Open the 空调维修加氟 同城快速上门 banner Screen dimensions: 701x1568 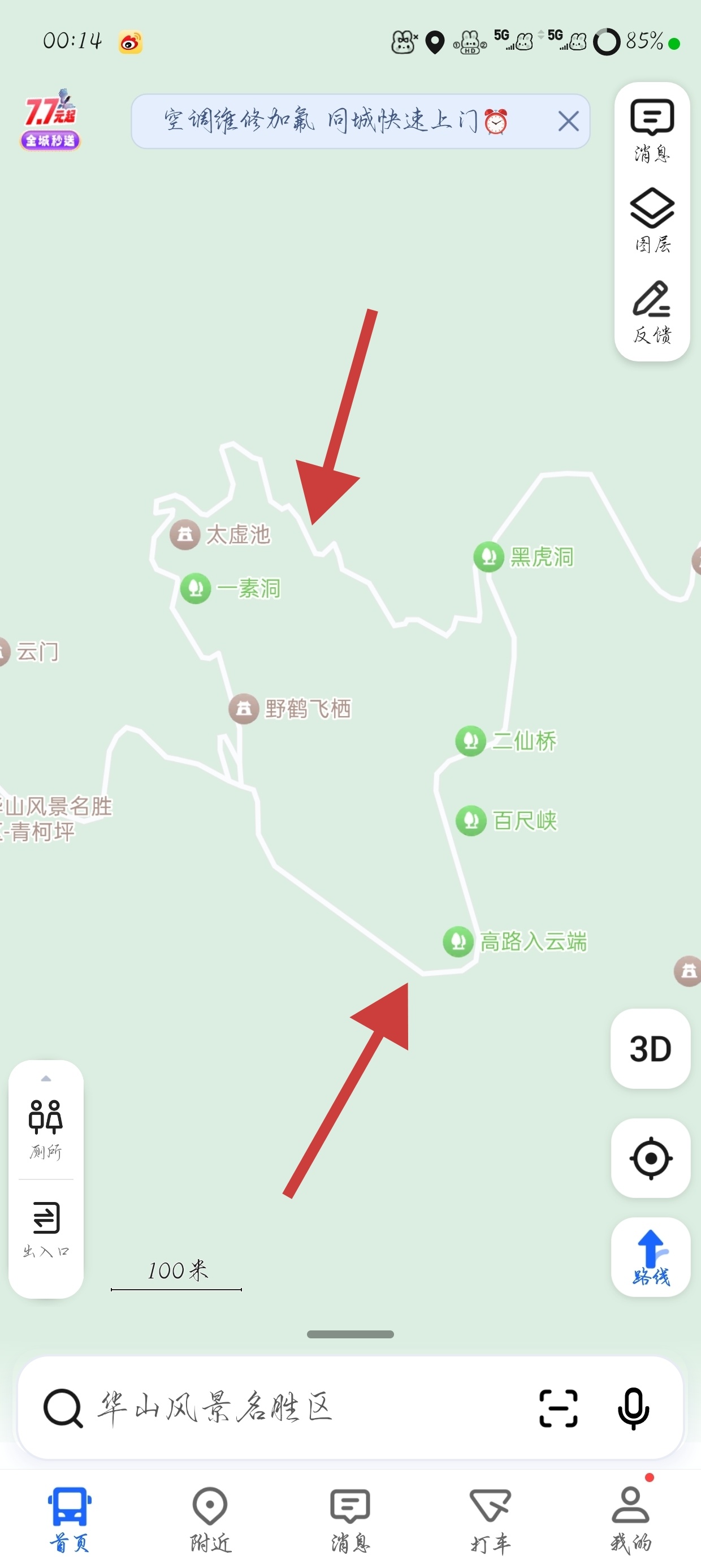click(x=335, y=121)
